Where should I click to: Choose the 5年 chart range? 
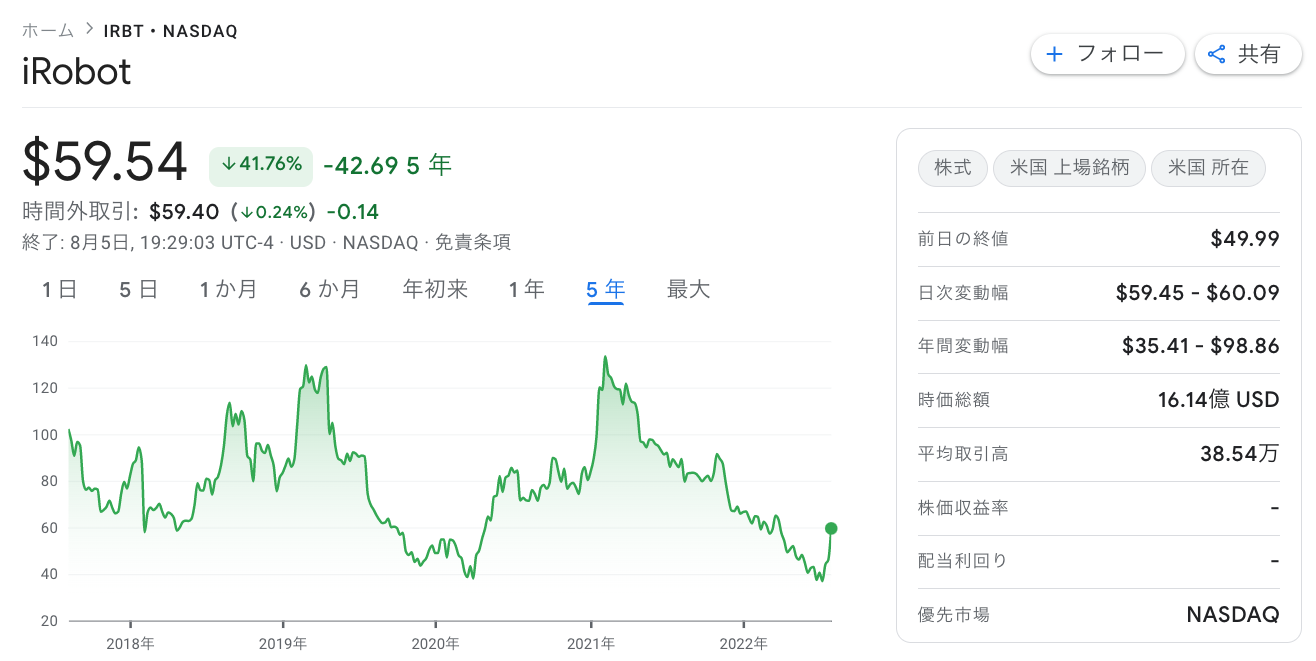606,290
